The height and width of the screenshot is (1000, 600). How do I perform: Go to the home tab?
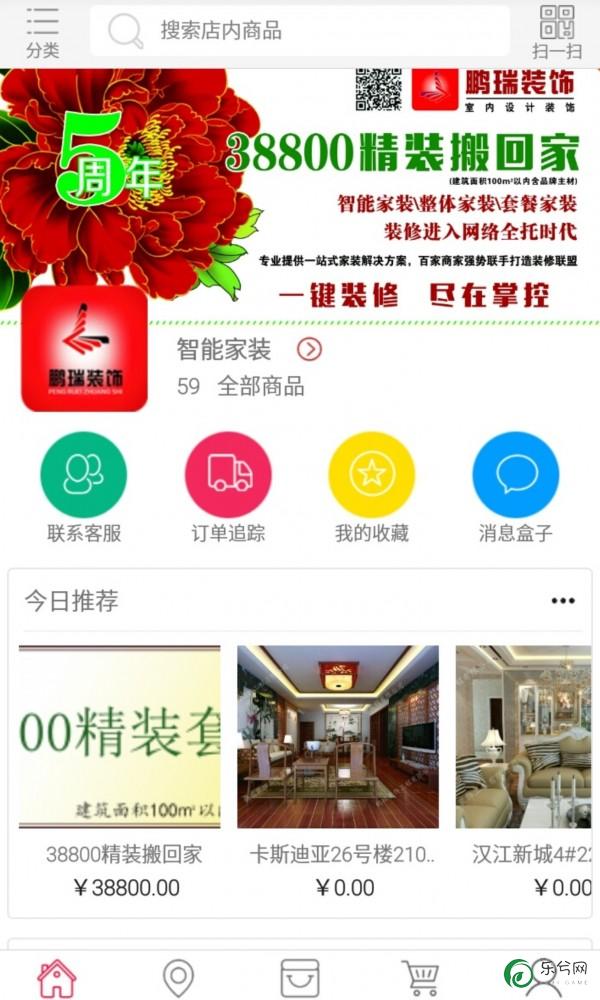point(57,977)
